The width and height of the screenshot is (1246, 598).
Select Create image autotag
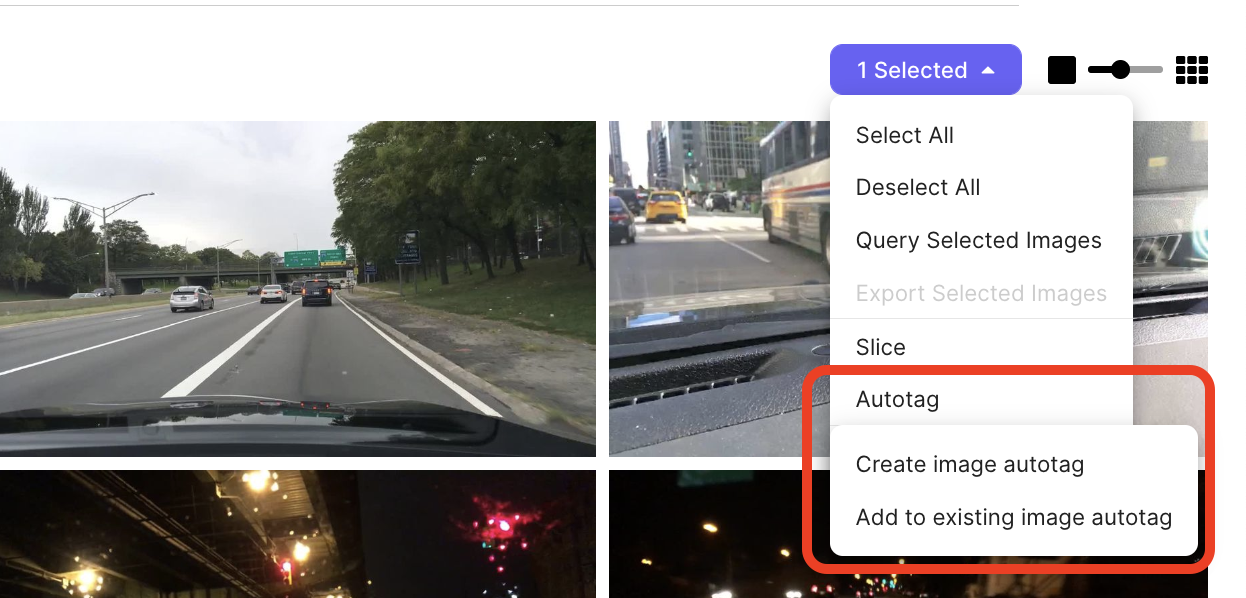pyautogui.click(x=969, y=464)
